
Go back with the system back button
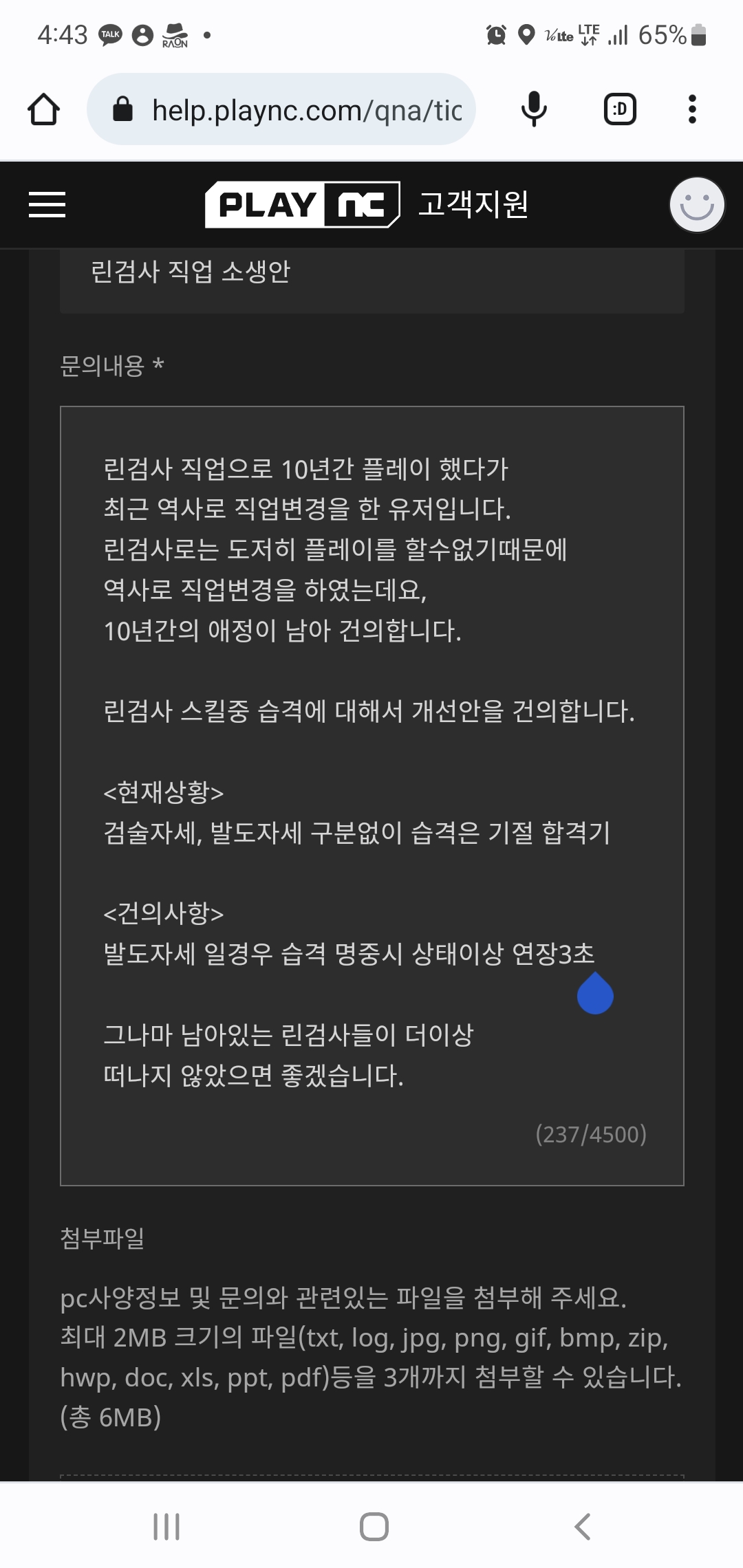click(x=582, y=1526)
